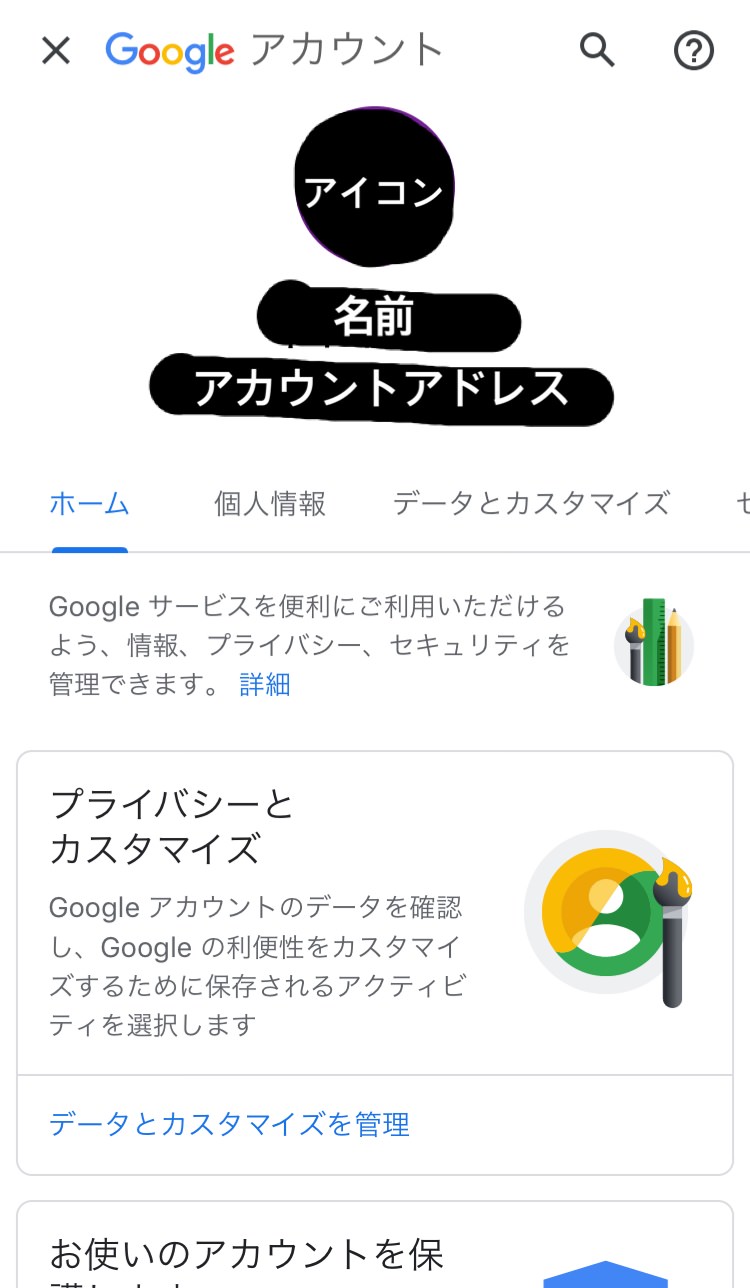Switch to the データとカスタマイズ tab
This screenshot has height=1288, width=750.
click(531, 503)
